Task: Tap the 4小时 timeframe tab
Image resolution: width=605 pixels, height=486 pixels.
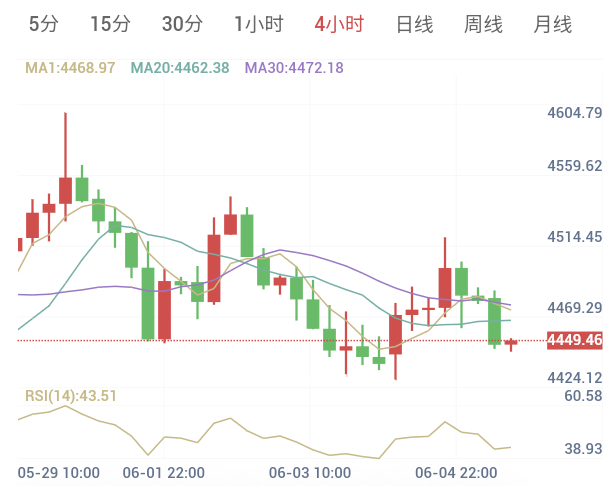Action: click(339, 24)
